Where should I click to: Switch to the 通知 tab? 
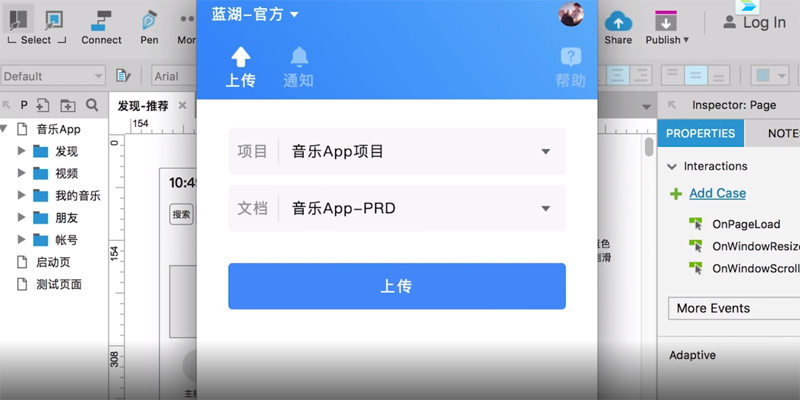click(298, 67)
